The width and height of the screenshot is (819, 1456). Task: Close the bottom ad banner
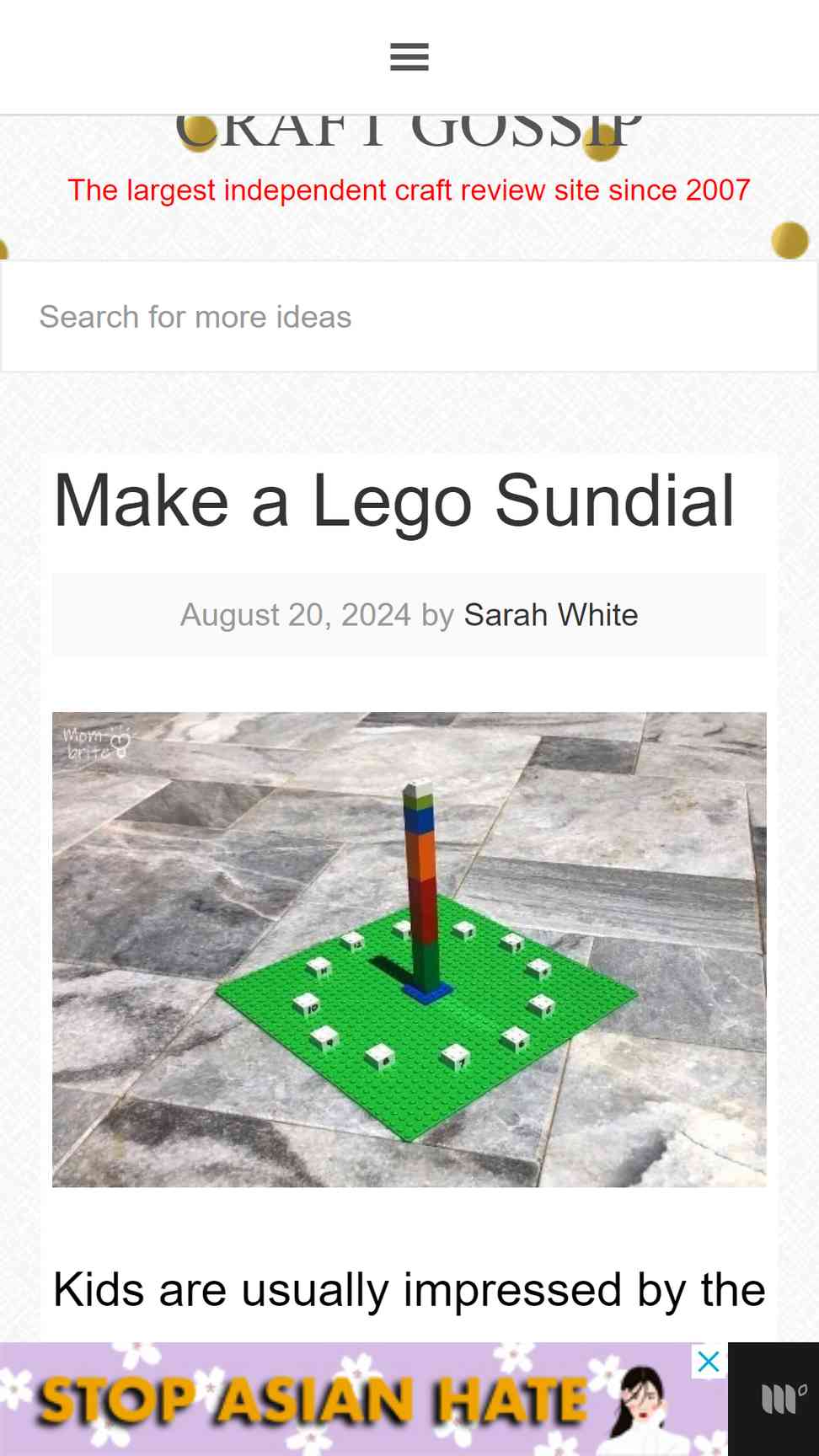(709, 1362)
